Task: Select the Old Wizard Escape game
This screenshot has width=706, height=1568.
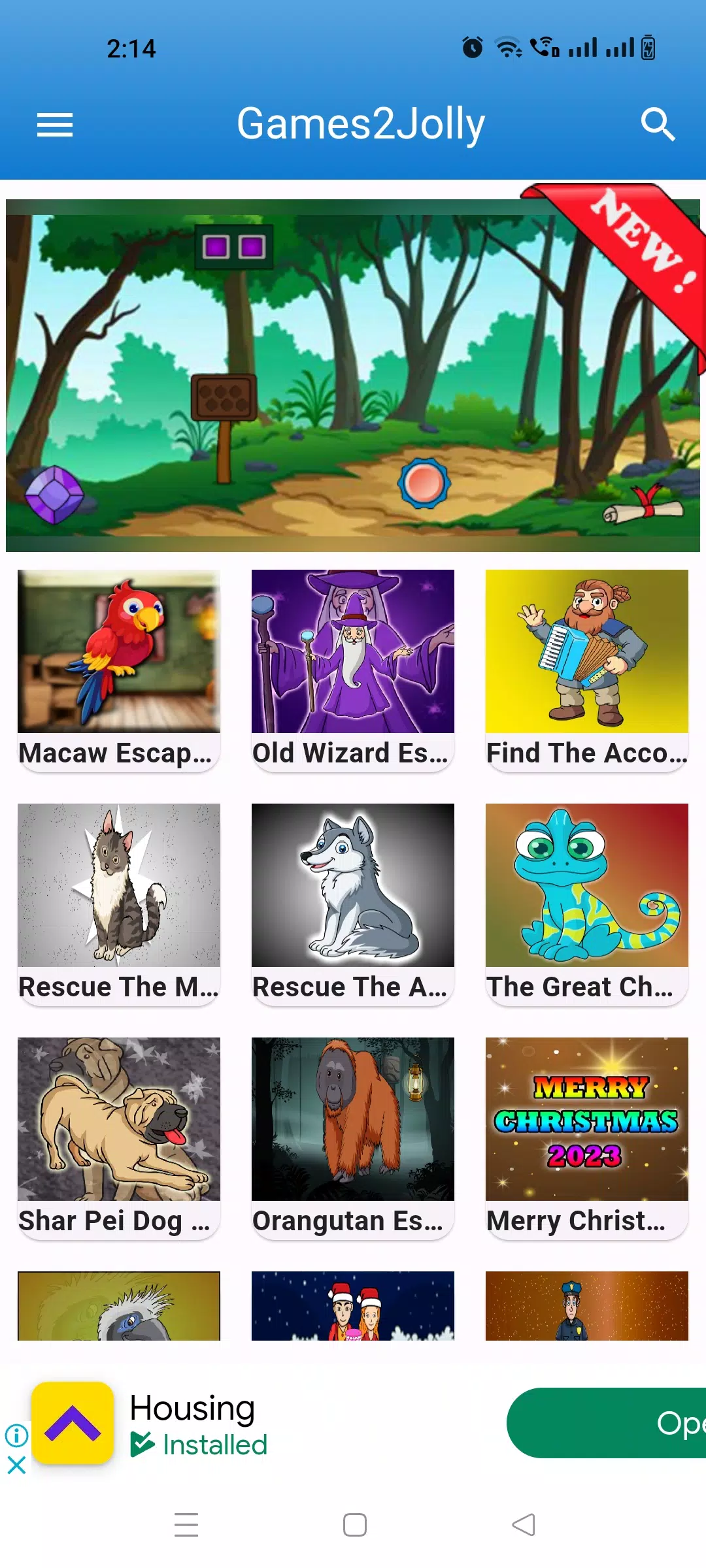Action: pyautogui.click(x=353, y=670)
